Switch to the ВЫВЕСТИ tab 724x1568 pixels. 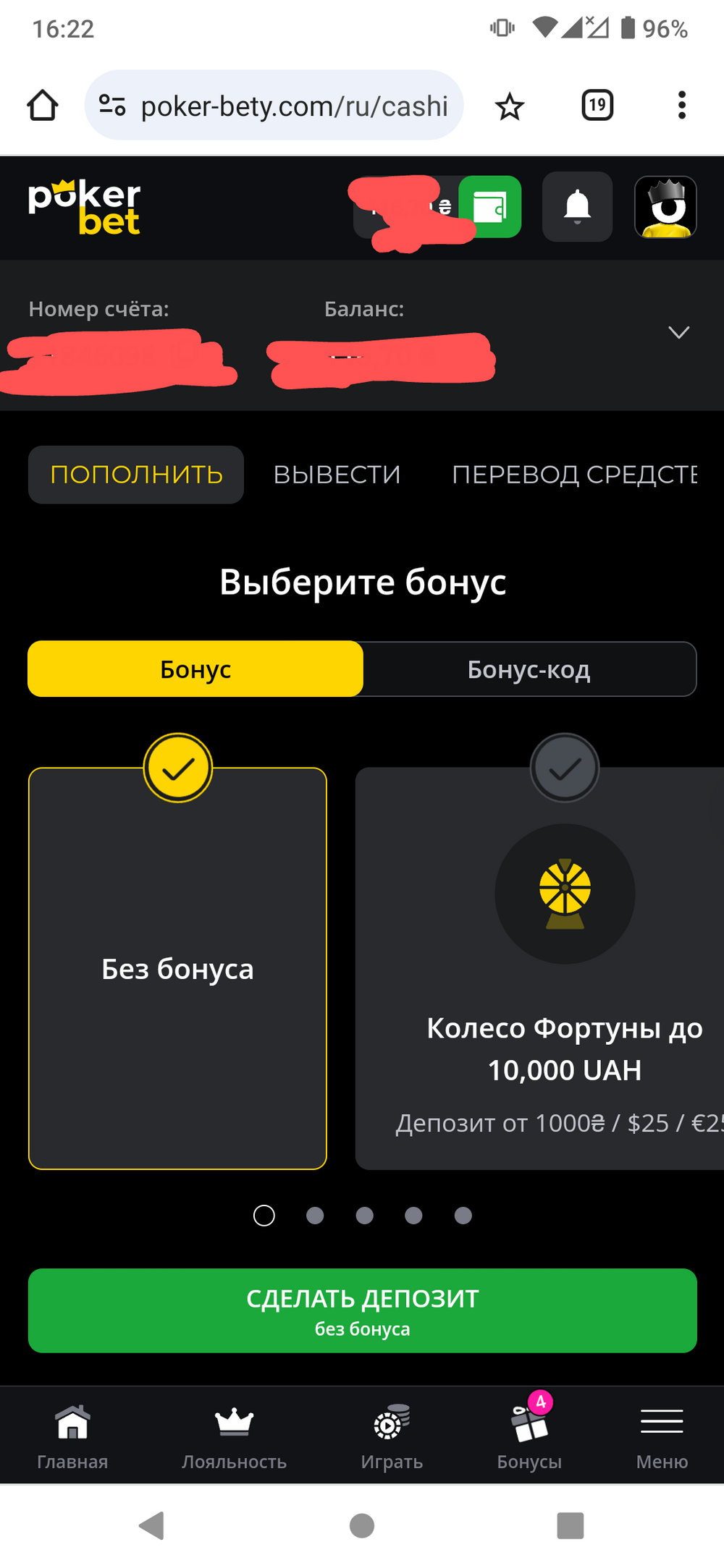337,475
